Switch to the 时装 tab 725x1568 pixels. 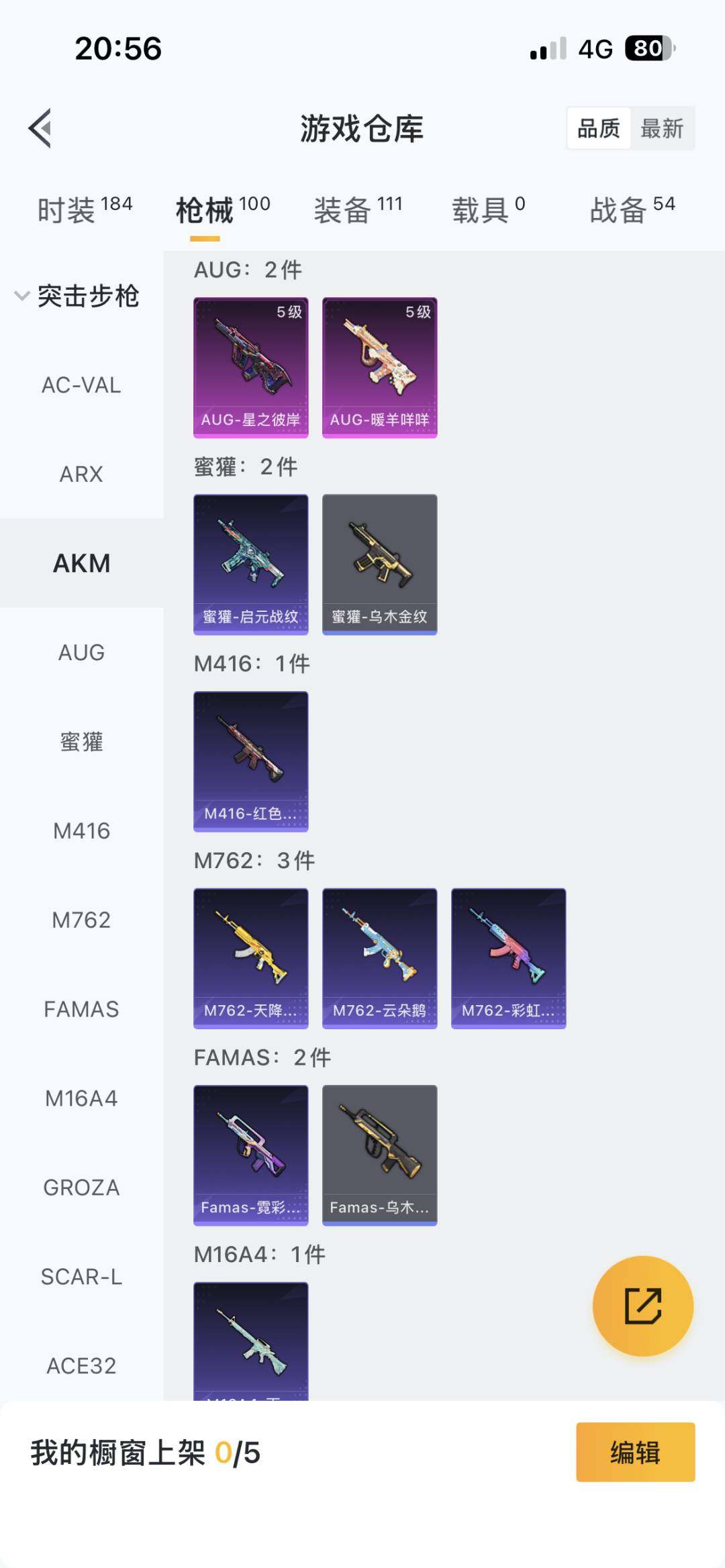pos(85,210)
